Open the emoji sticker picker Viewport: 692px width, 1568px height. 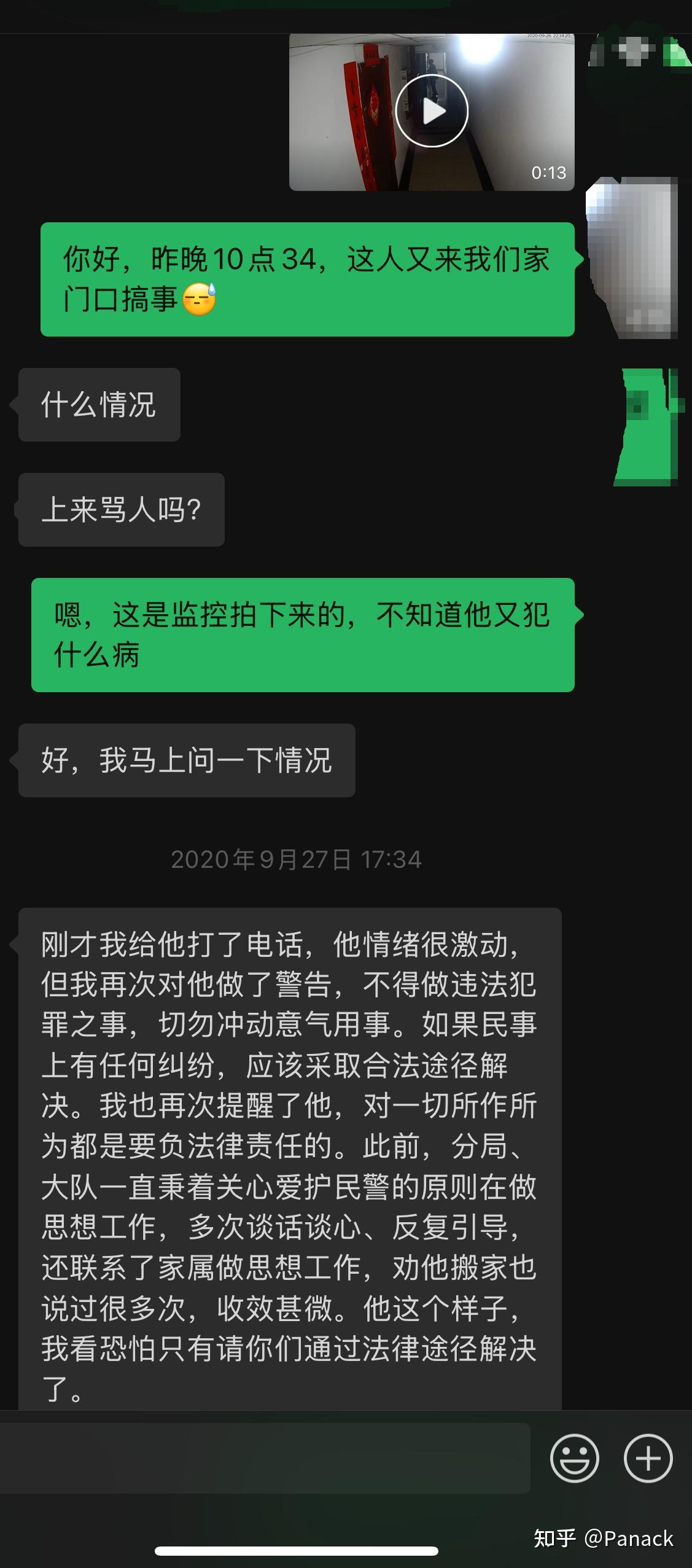click(x=574, y=1457)
